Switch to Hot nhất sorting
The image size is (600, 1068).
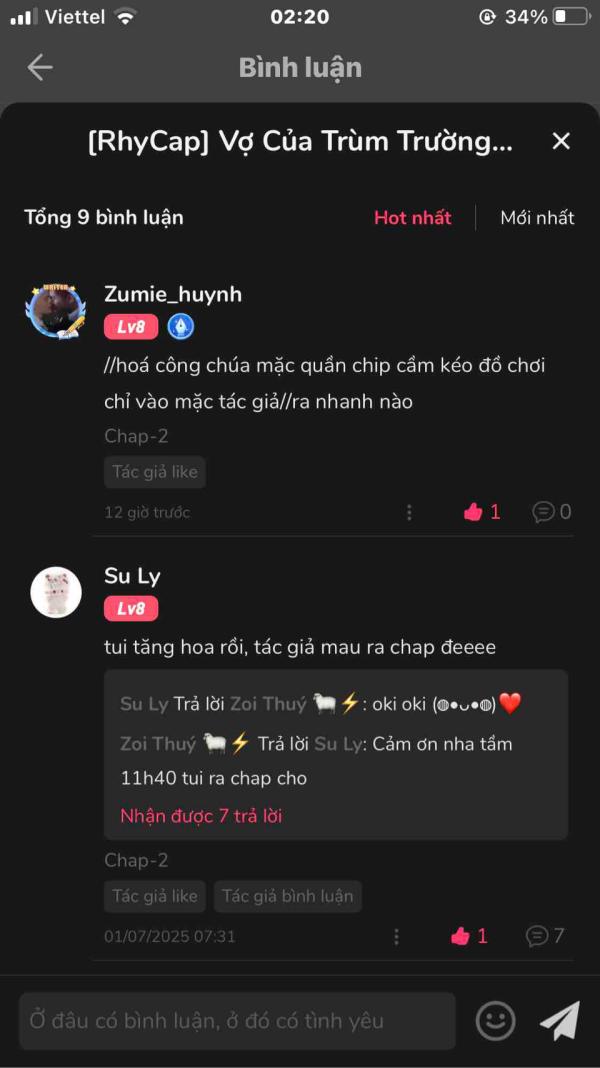412,217
